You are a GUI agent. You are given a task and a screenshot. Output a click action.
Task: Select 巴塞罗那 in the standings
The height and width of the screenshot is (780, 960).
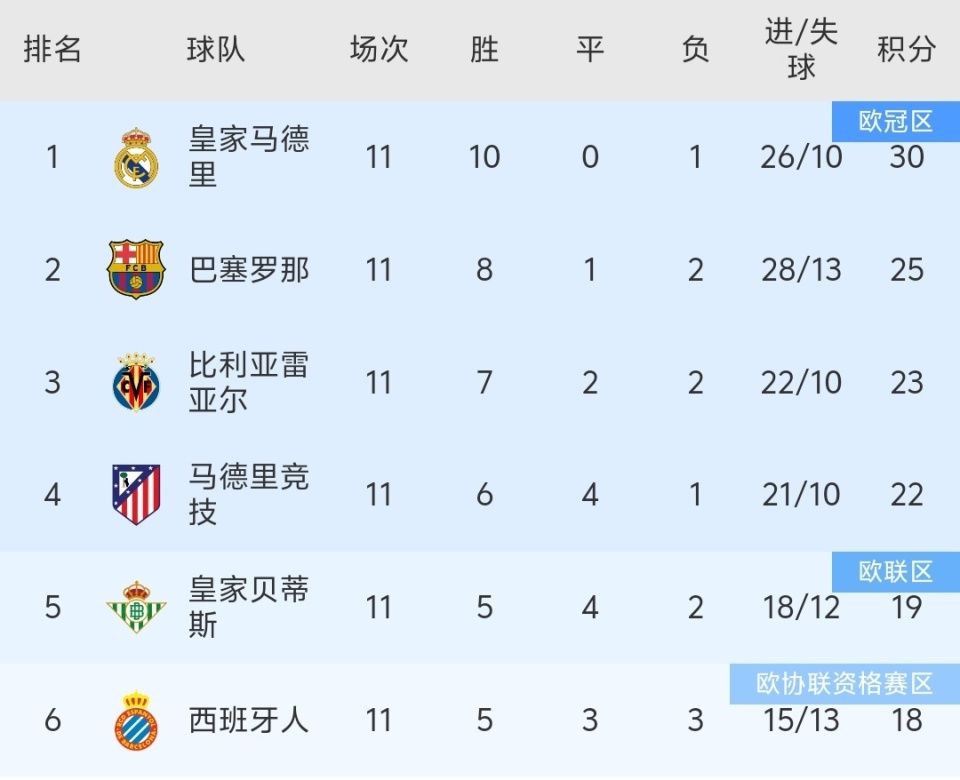tap(249, 270)
